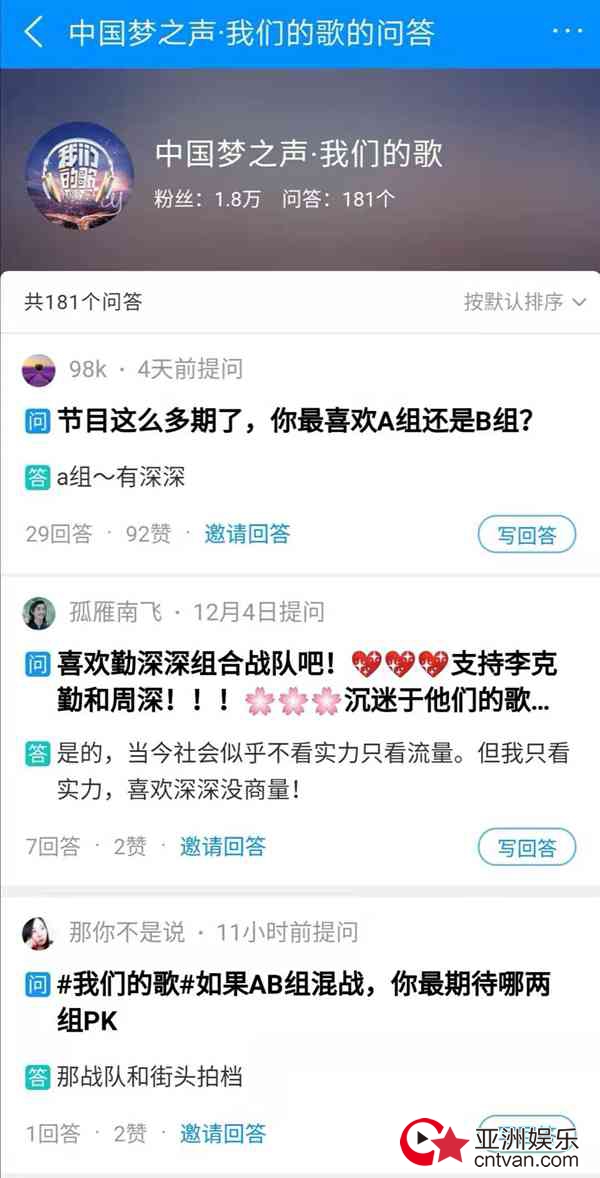The width and height of the screenshot is (600, 1178).
Task: Tap 写回答 for the 勤深深 question
Action: tap(527, 847)
